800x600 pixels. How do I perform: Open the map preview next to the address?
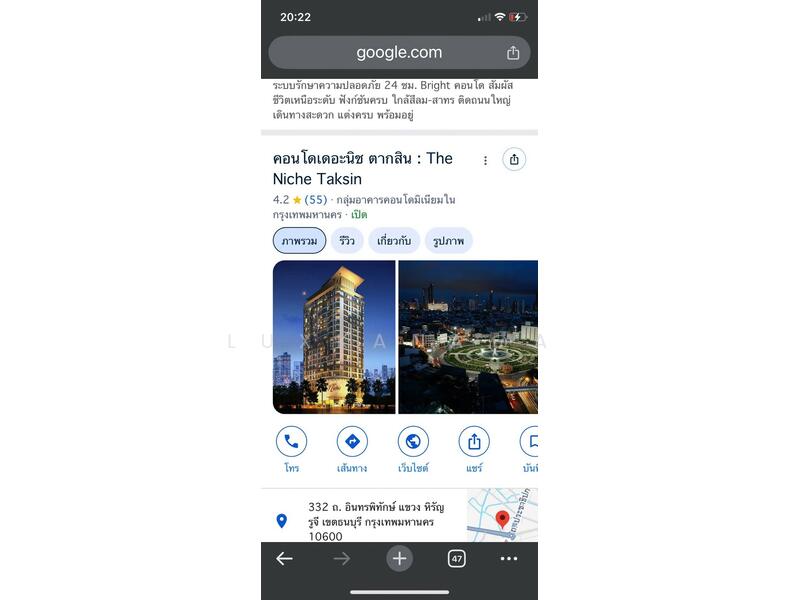pos(502,515)
